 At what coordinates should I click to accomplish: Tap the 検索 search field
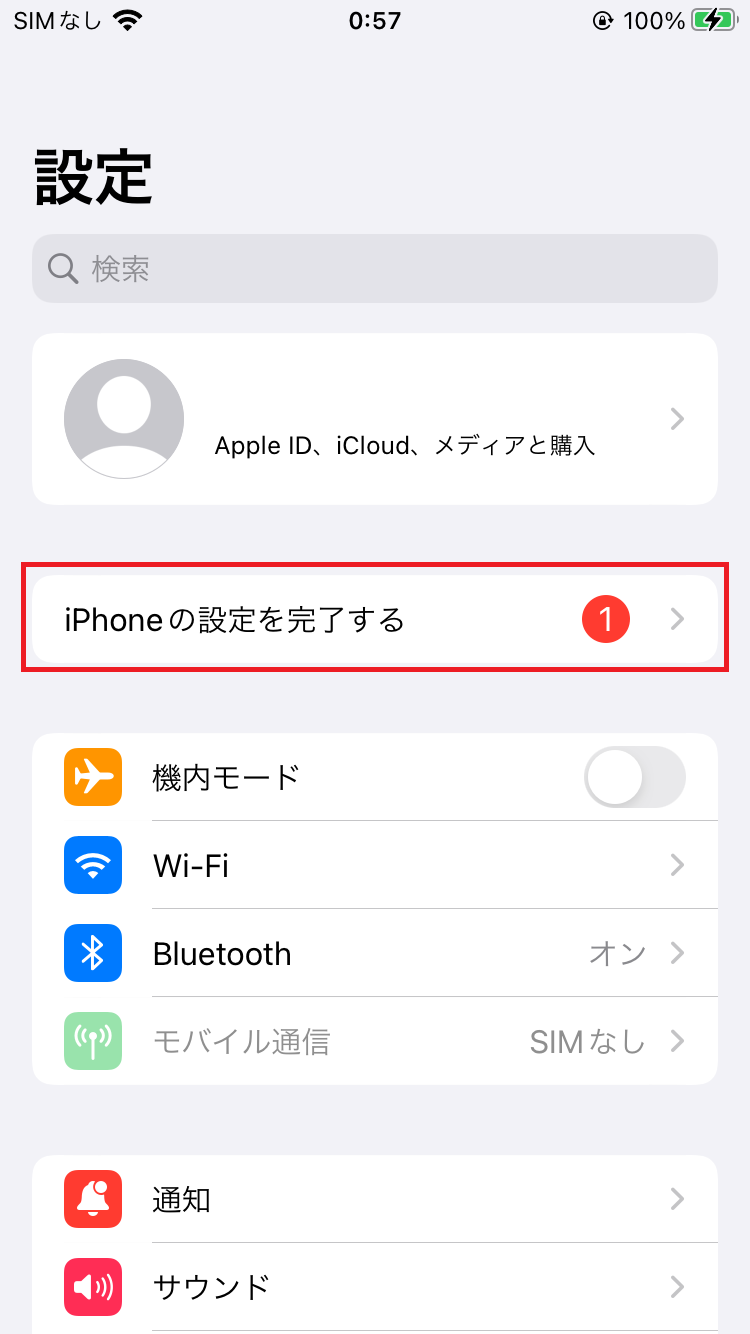[x=375, y=268]
